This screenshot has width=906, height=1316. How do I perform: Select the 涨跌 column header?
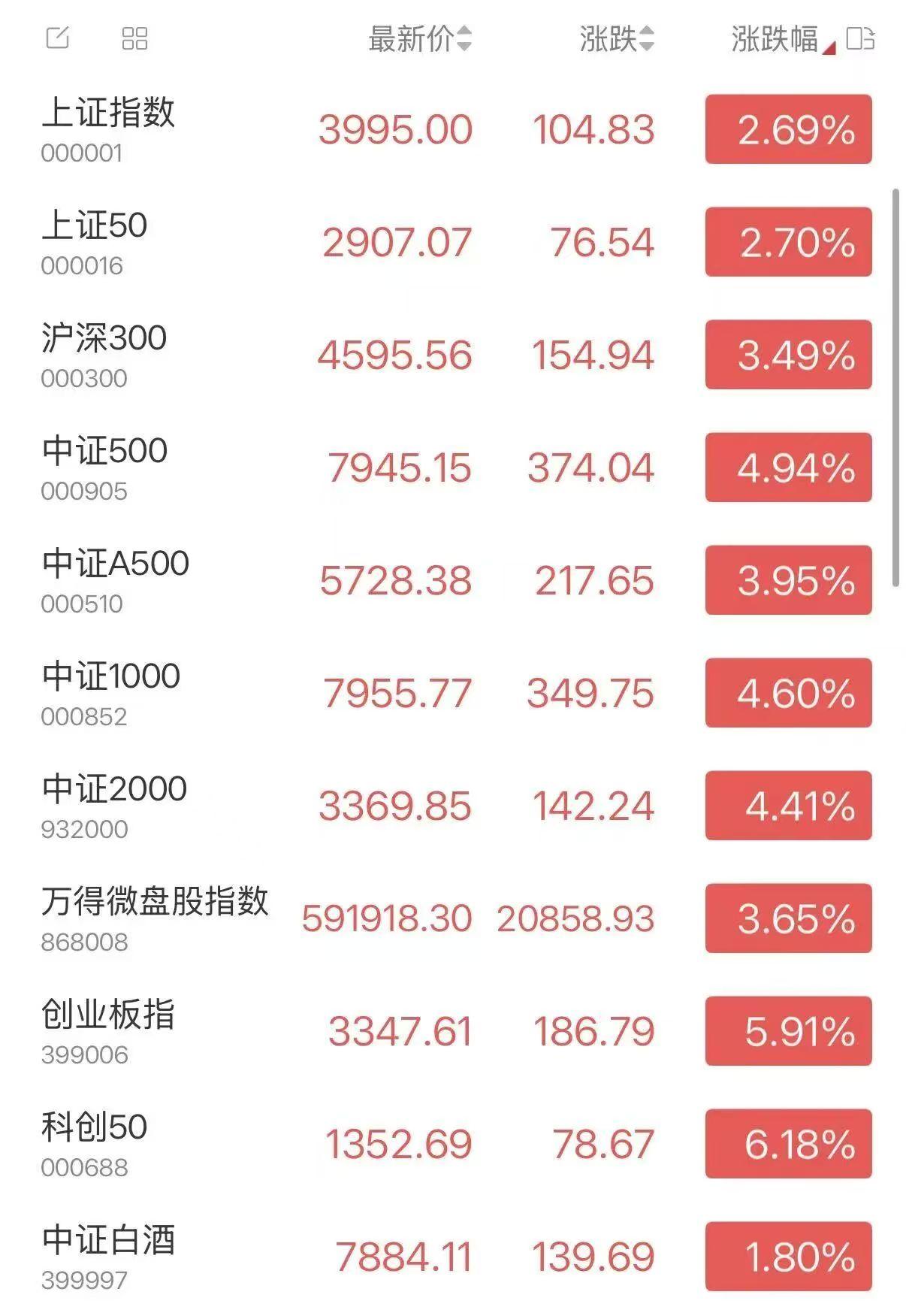click(x=609, y=39)
